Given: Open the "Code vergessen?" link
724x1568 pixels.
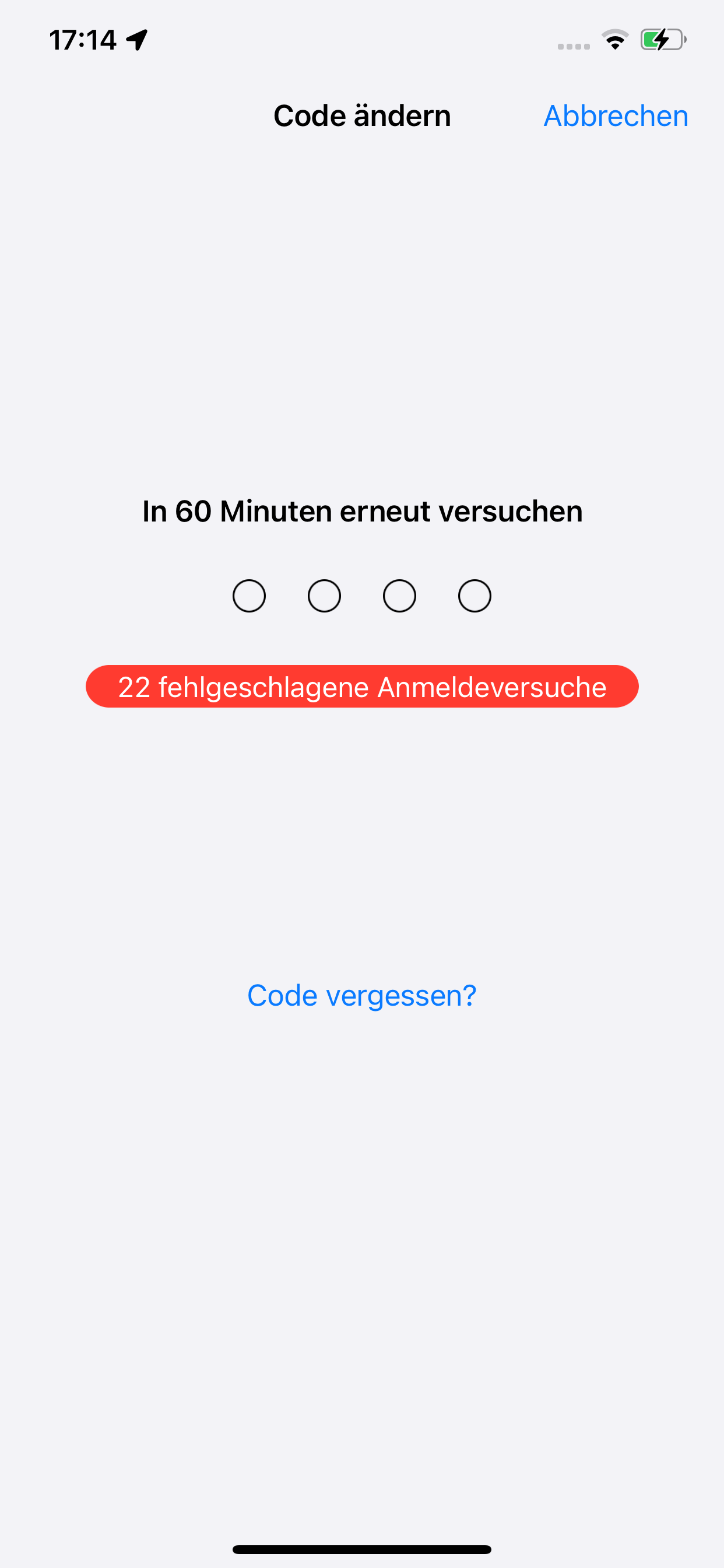Looking at the screenshot, I should [x=361, y=996].
